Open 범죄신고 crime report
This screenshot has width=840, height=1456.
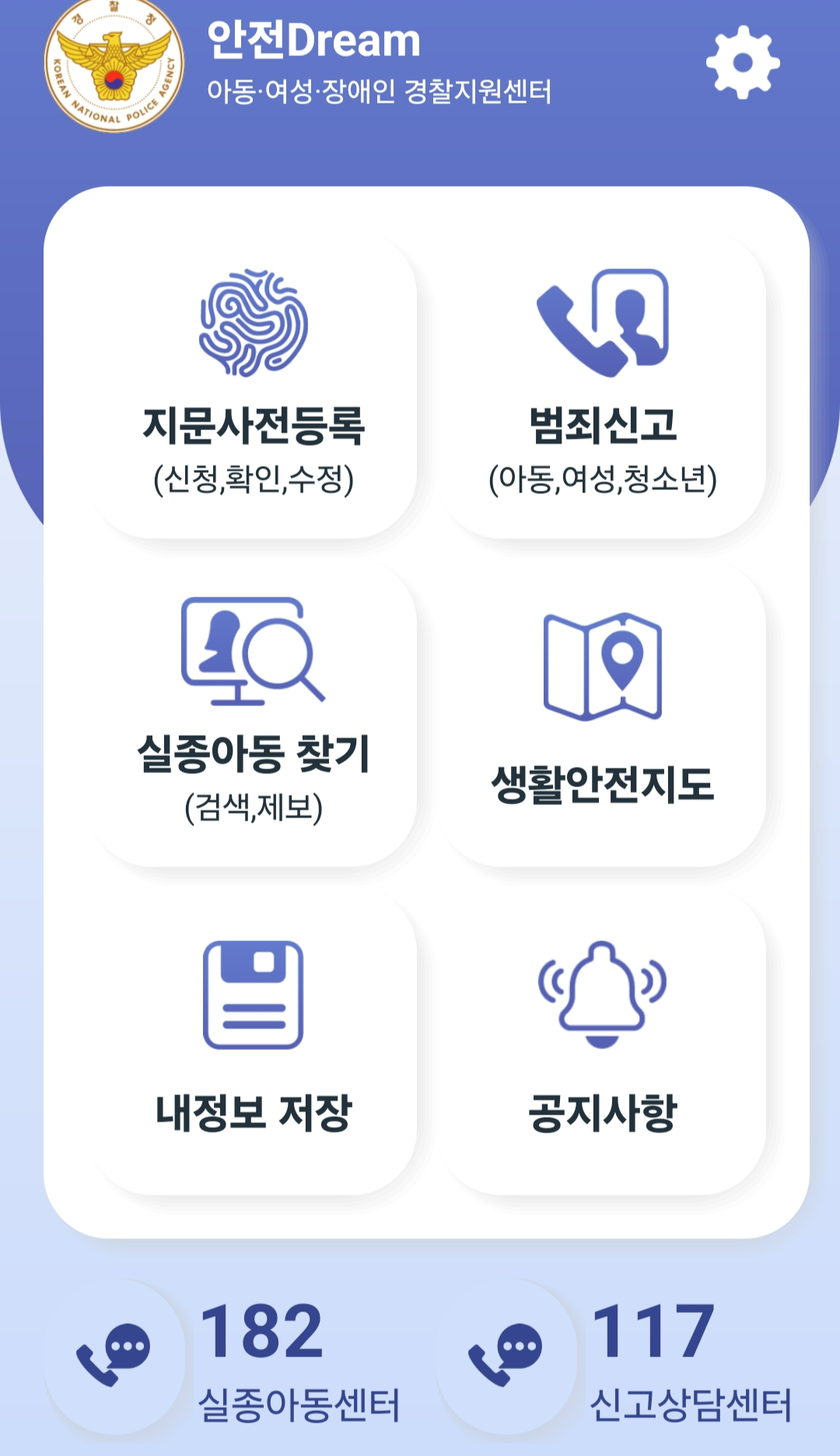point(603,386)
